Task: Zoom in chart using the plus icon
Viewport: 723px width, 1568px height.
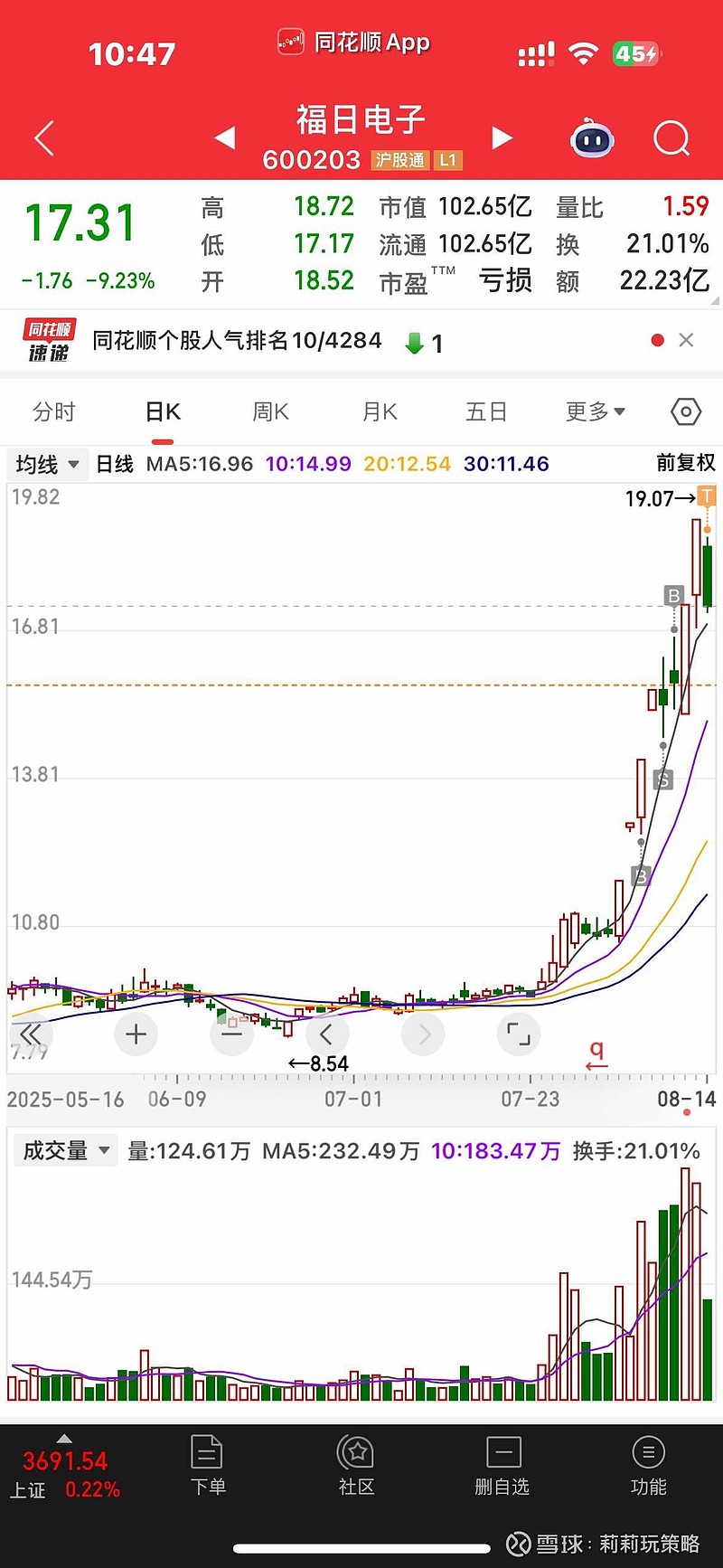Action: click(136, 1034)
